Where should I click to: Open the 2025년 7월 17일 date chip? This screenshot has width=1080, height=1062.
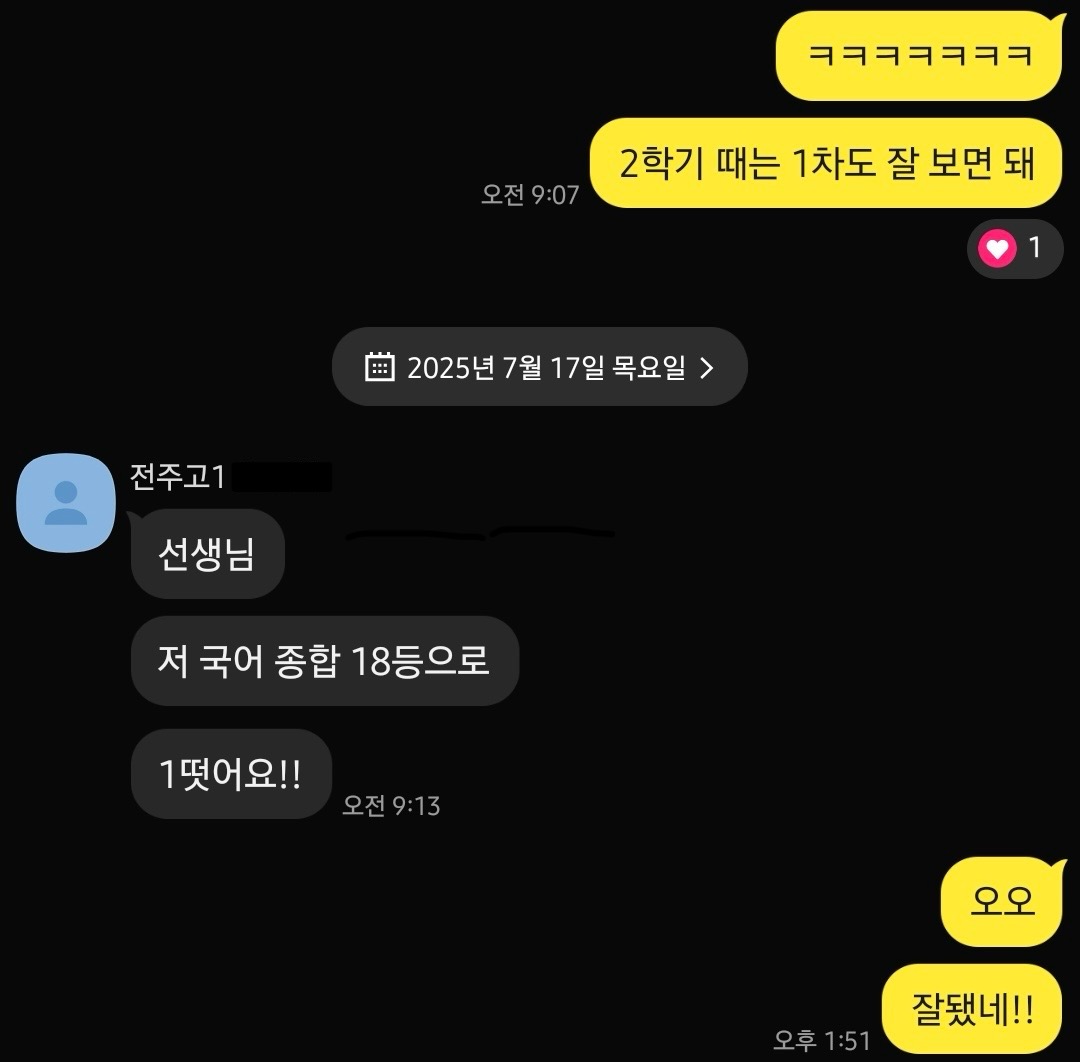(x=540, y=367)
